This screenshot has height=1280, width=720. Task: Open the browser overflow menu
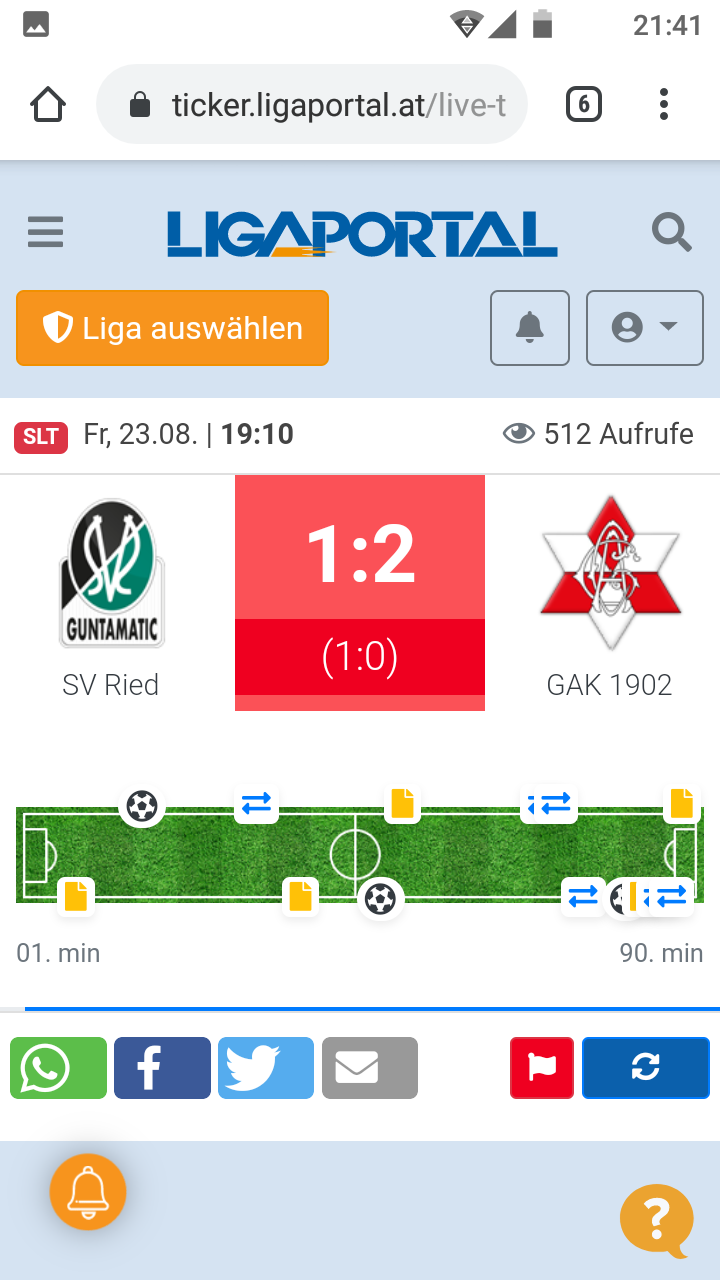click(x=664, y=104)
